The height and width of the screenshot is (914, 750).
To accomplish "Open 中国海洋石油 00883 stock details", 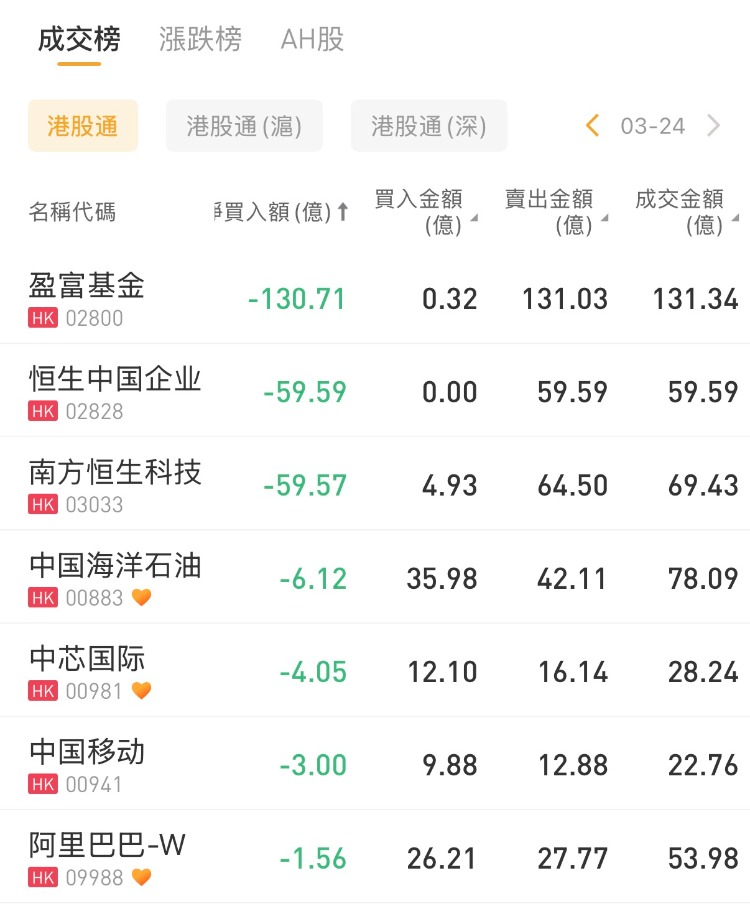I will click(115, 577).
